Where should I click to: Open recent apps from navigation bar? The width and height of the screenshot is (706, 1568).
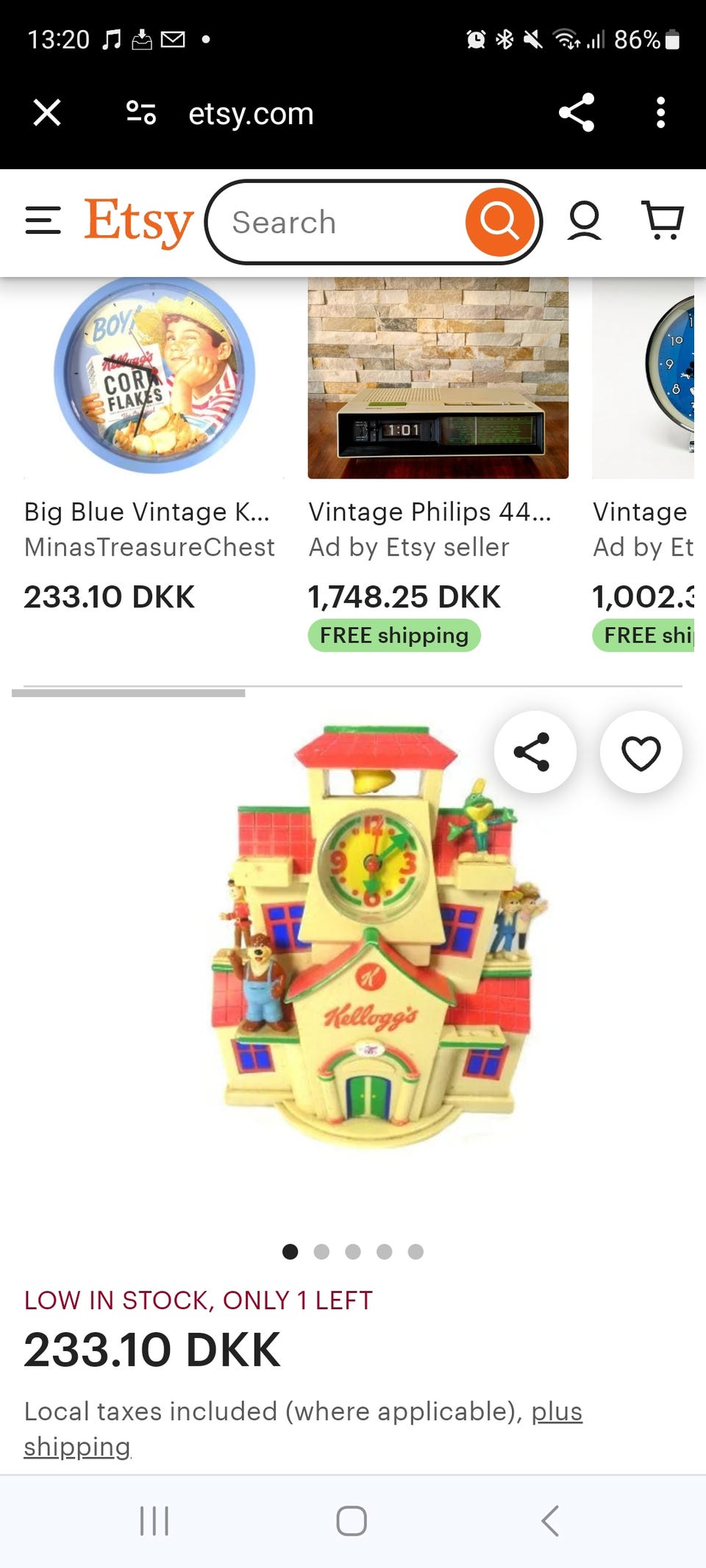tap(154, 1520)
